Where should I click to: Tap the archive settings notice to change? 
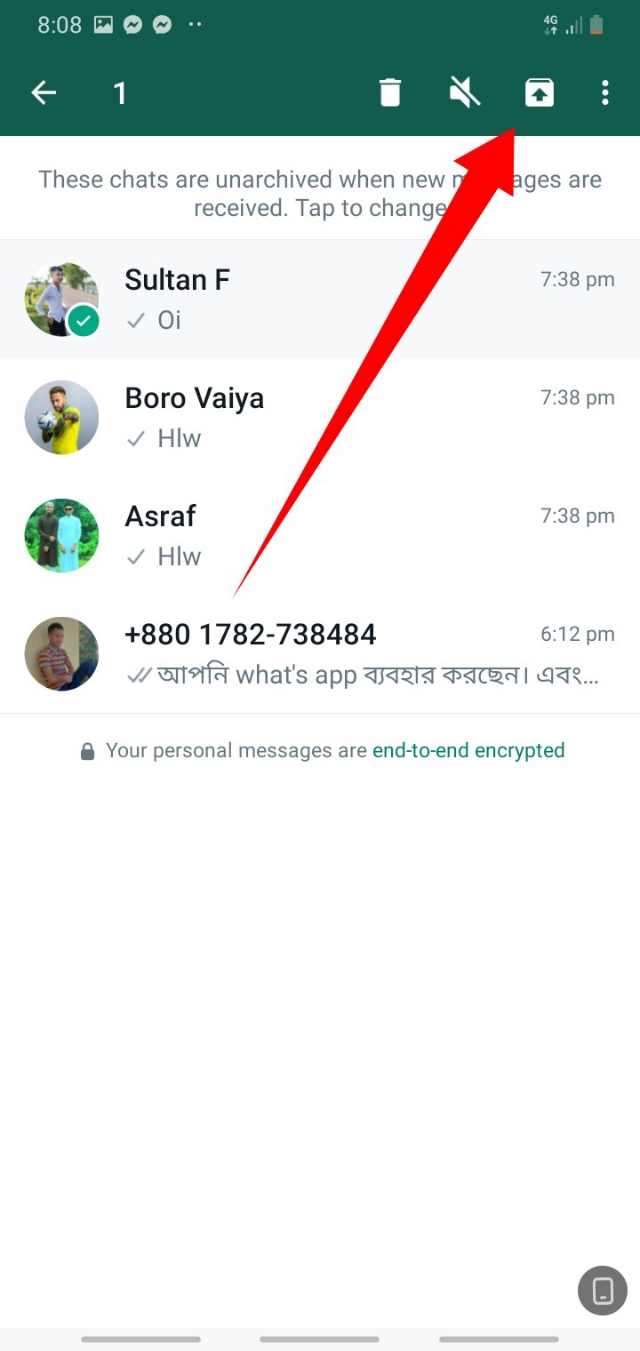tap(320, 193)
